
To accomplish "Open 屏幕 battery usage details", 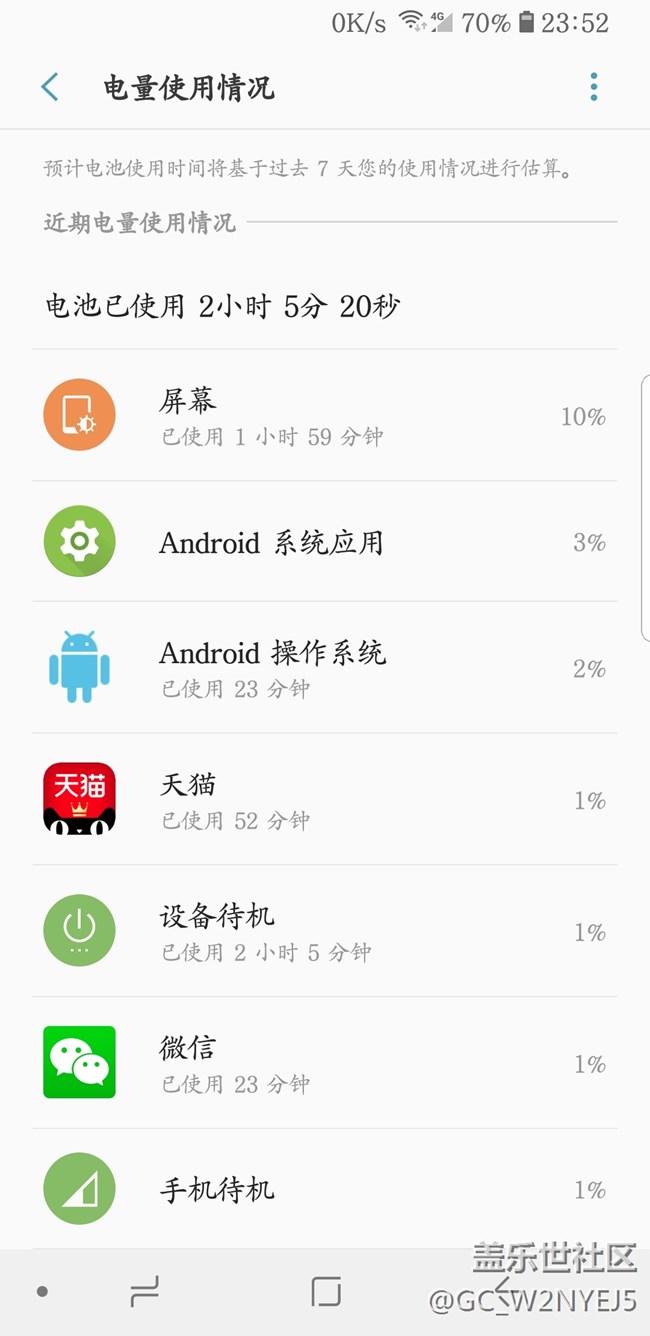I will pyautogui.click(x=324, y=415).
